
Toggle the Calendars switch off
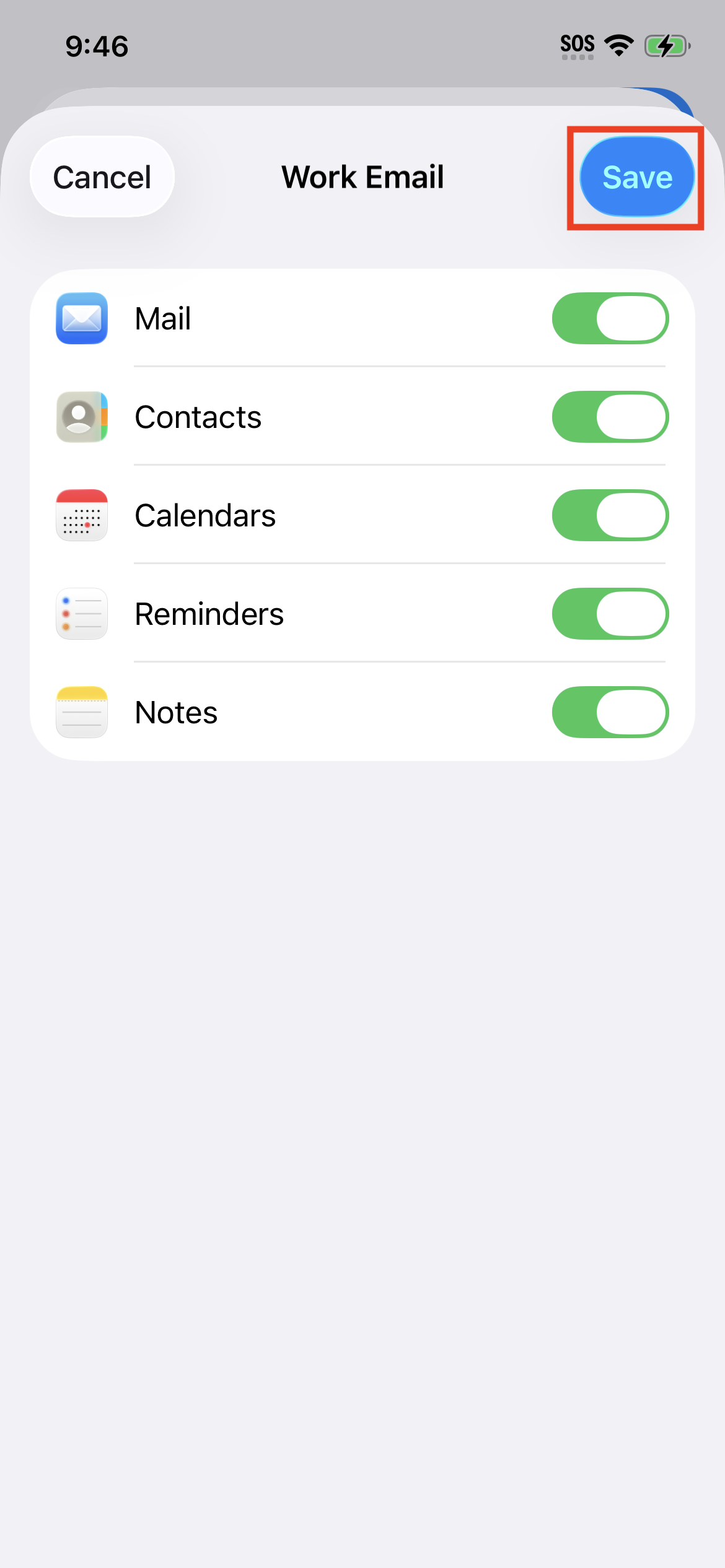610,515
